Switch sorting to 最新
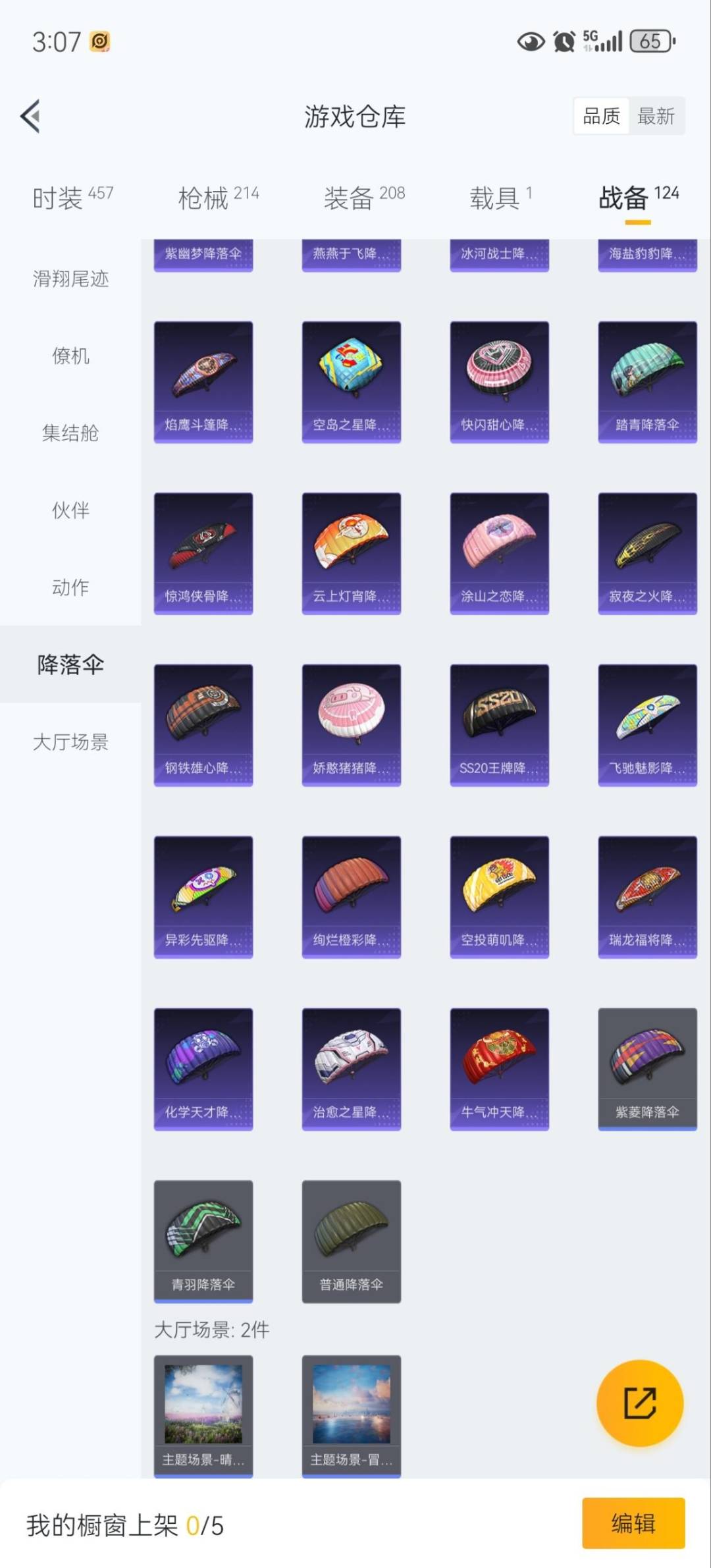 pos(656,116)
